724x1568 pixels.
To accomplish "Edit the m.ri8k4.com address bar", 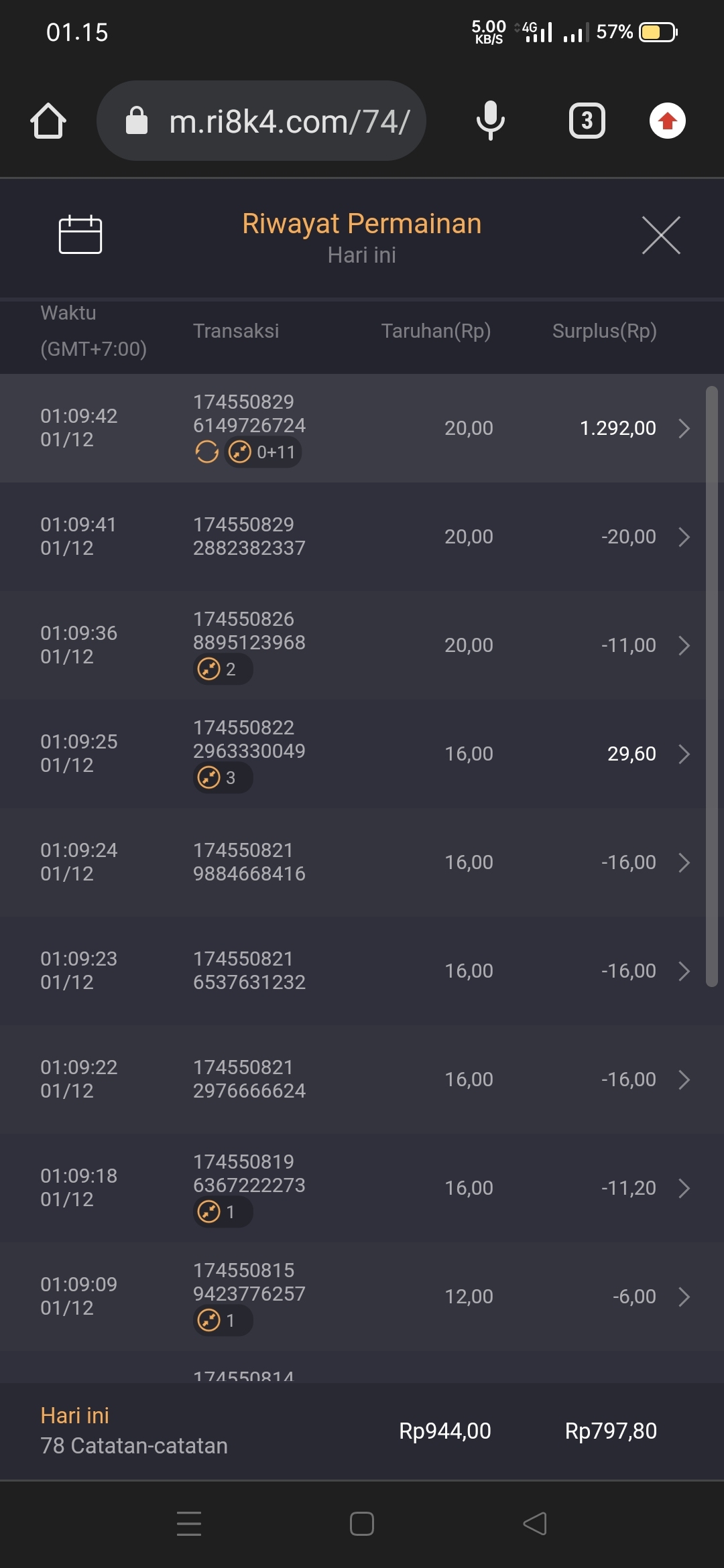I will 288,121.
